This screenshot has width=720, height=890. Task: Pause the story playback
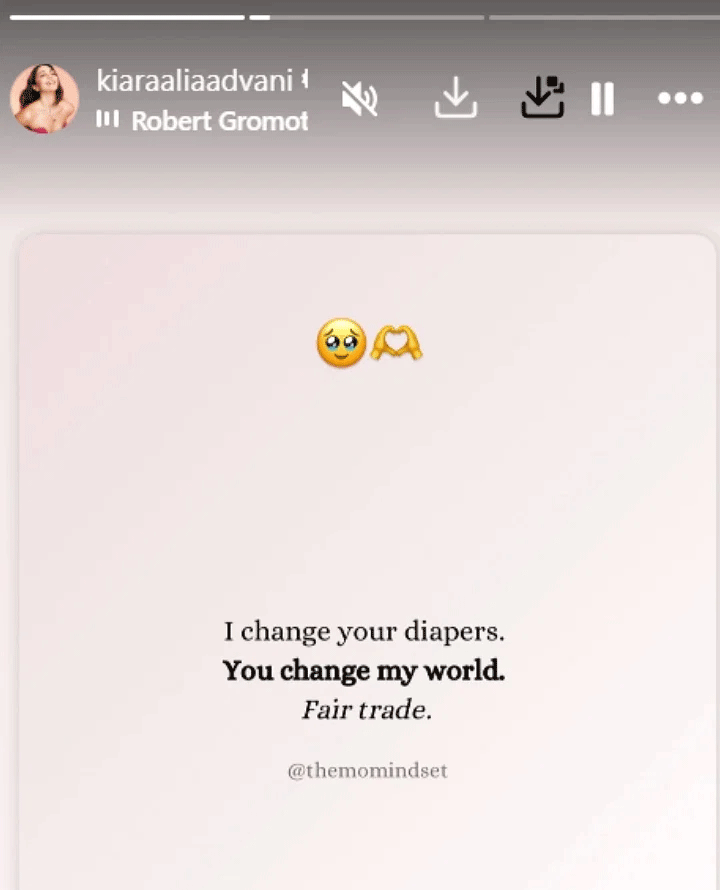602,99
